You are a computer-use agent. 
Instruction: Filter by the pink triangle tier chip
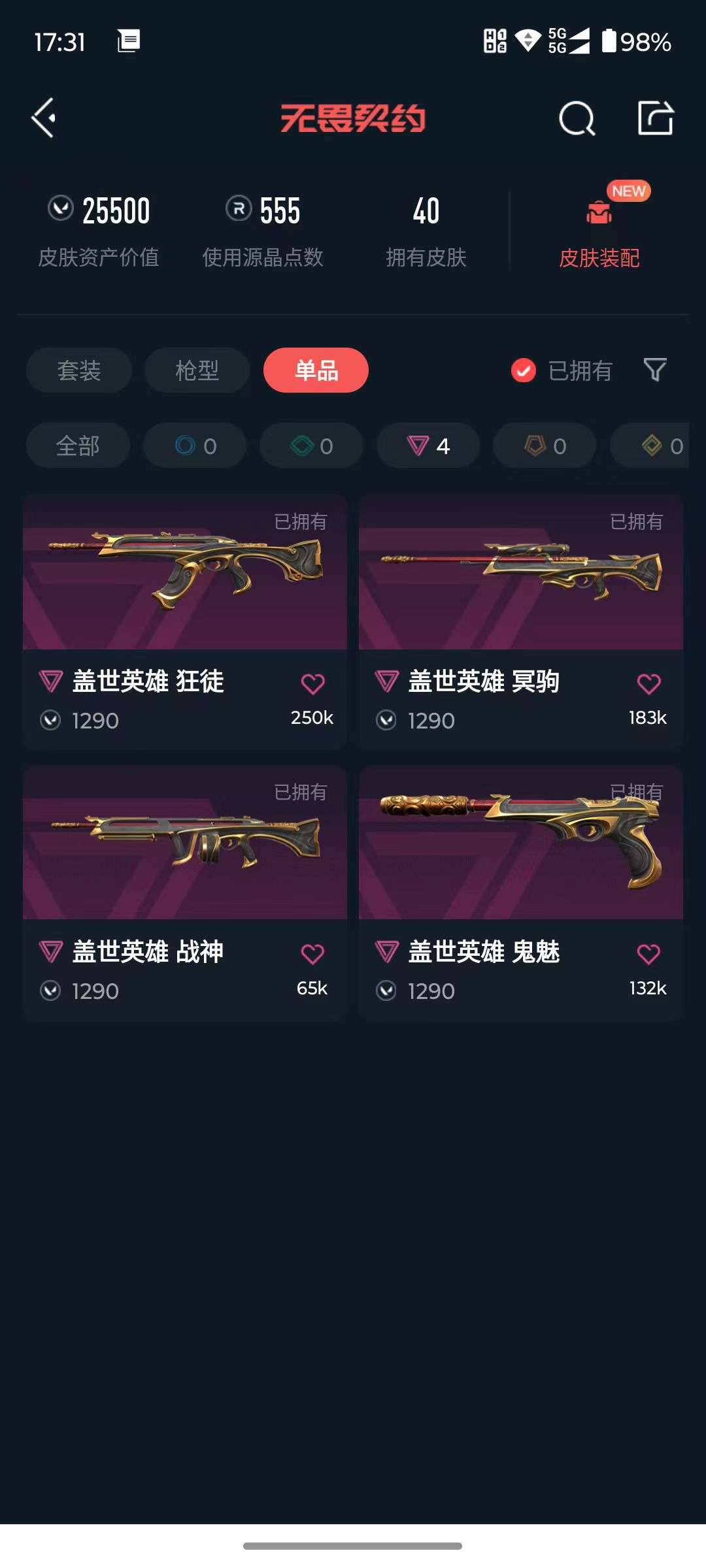pyautogui.click(x=428, y=446)
